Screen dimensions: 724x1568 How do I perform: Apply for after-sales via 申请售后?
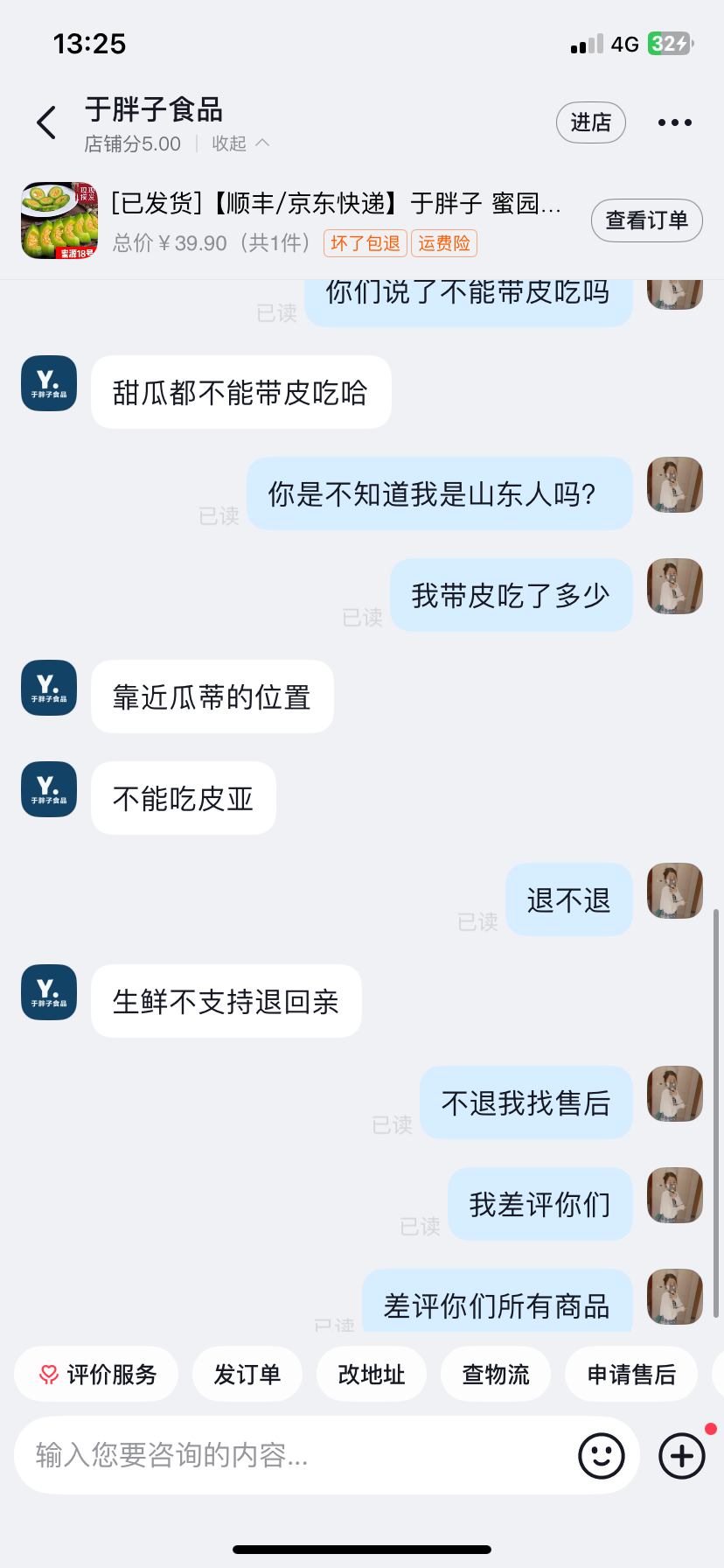[631, 1375]
